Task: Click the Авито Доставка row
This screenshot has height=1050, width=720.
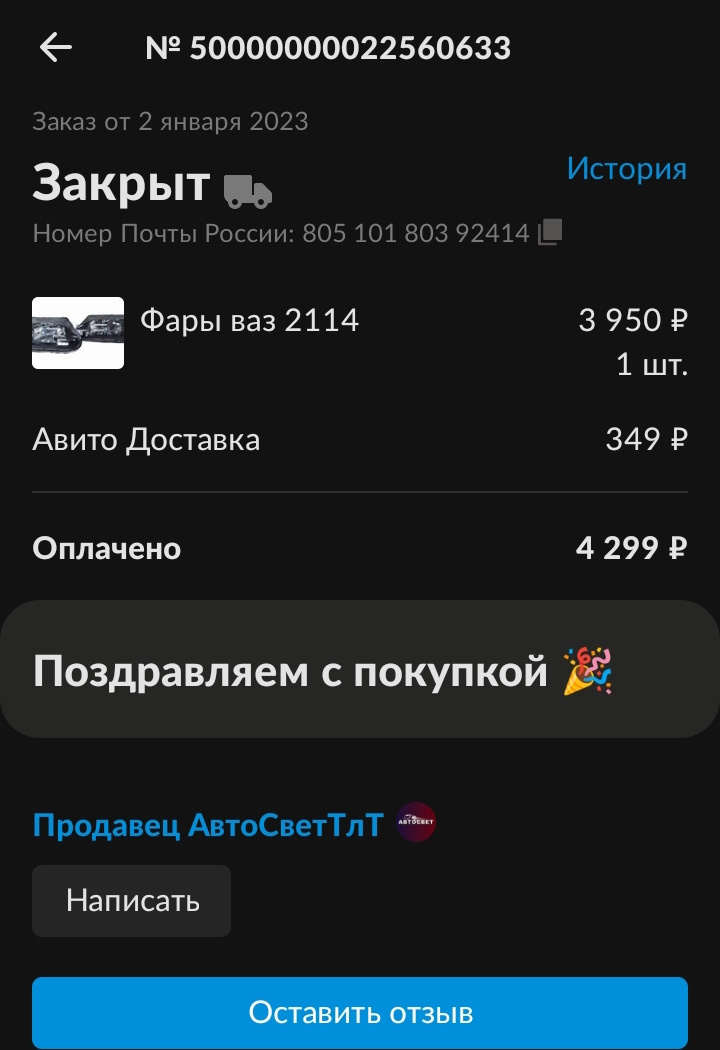Action: coord(146,438)
